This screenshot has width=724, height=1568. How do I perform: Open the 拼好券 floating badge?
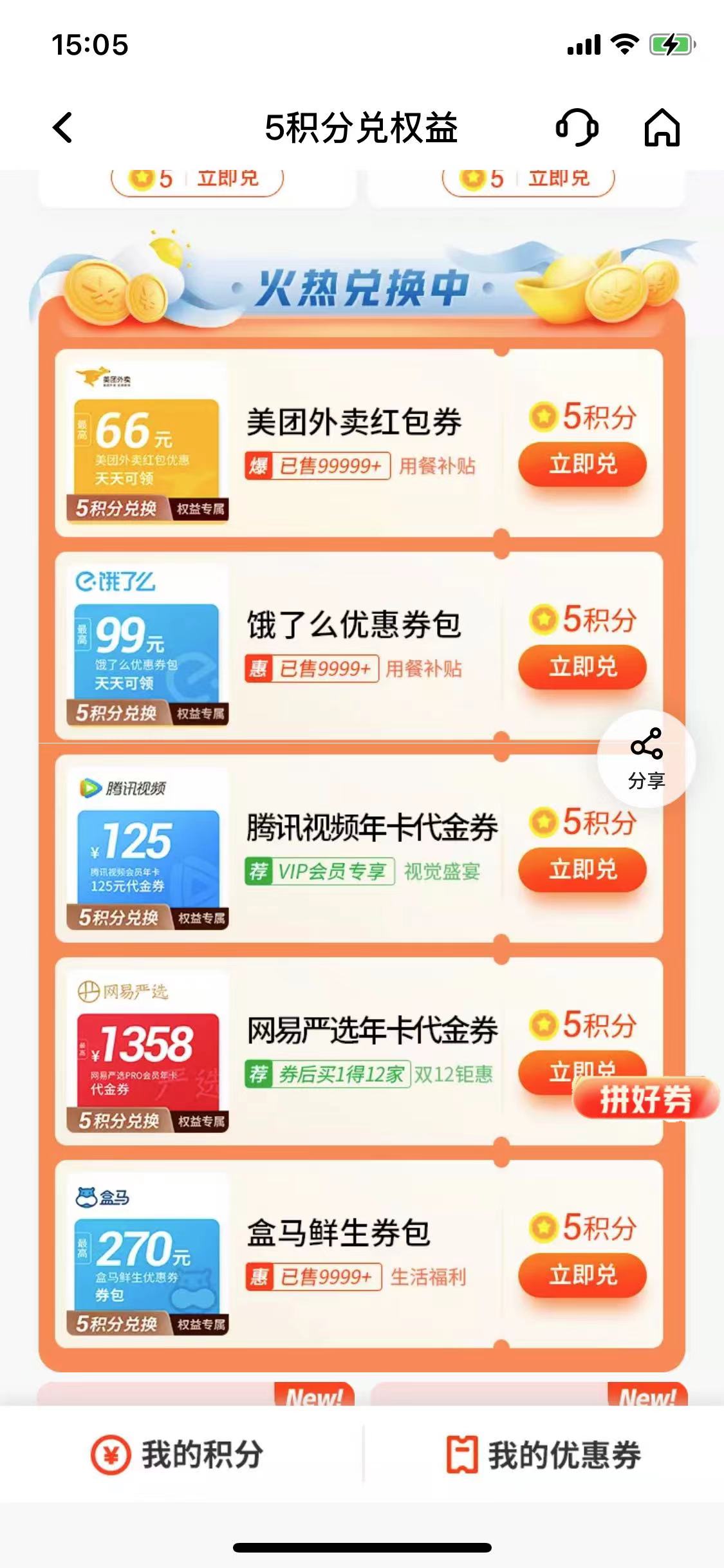(x=645, y=1099)
